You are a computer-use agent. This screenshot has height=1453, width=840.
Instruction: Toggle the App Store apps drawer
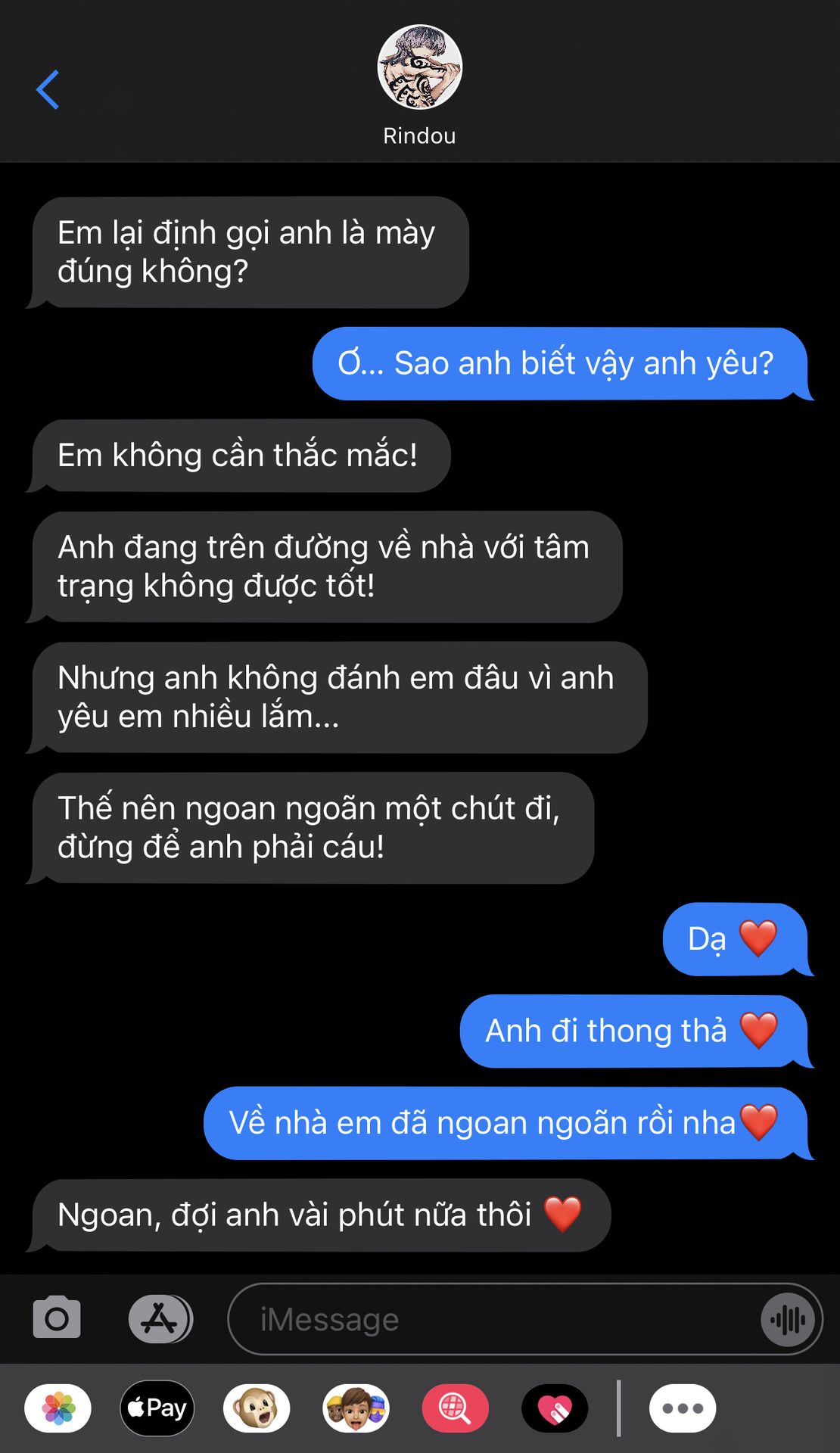pyautogui.click(x=160, y=1319)
